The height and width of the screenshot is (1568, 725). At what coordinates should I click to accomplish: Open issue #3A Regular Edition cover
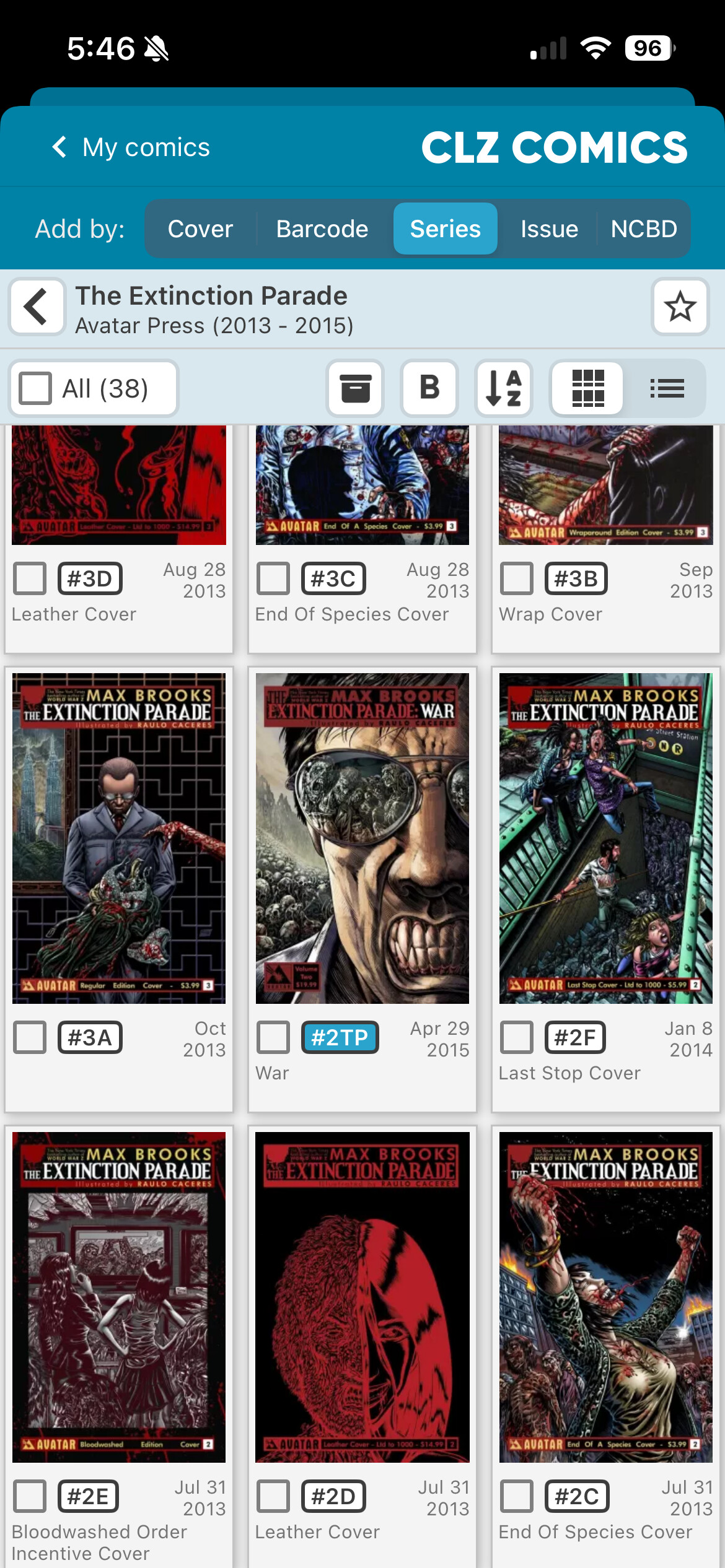pos(119,838)
